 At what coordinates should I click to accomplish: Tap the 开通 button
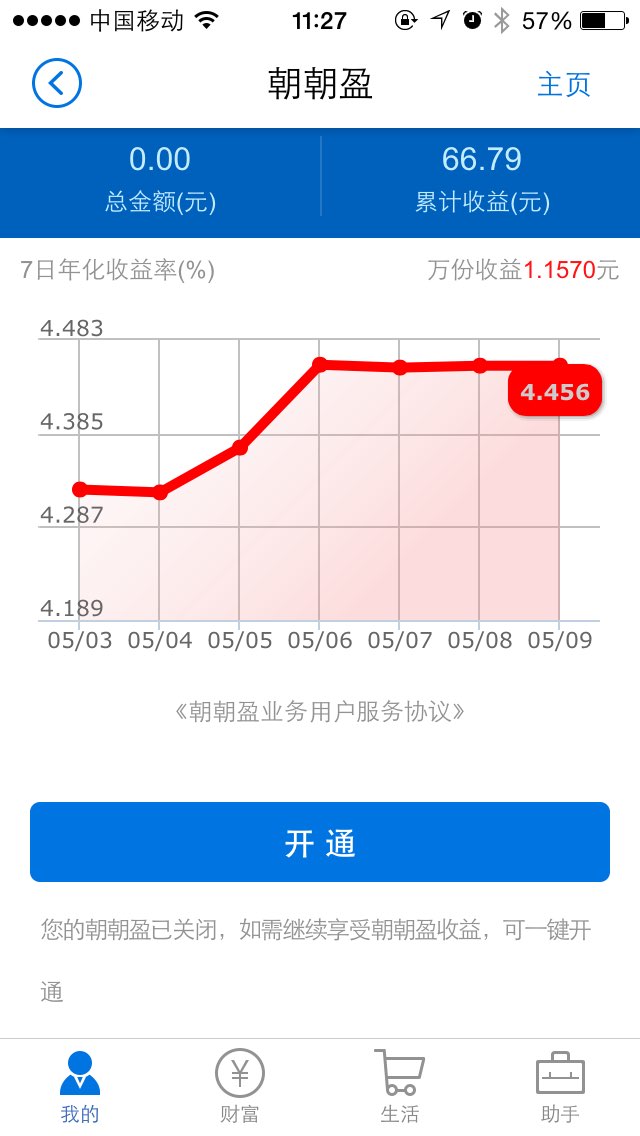(x=320, y=842)
